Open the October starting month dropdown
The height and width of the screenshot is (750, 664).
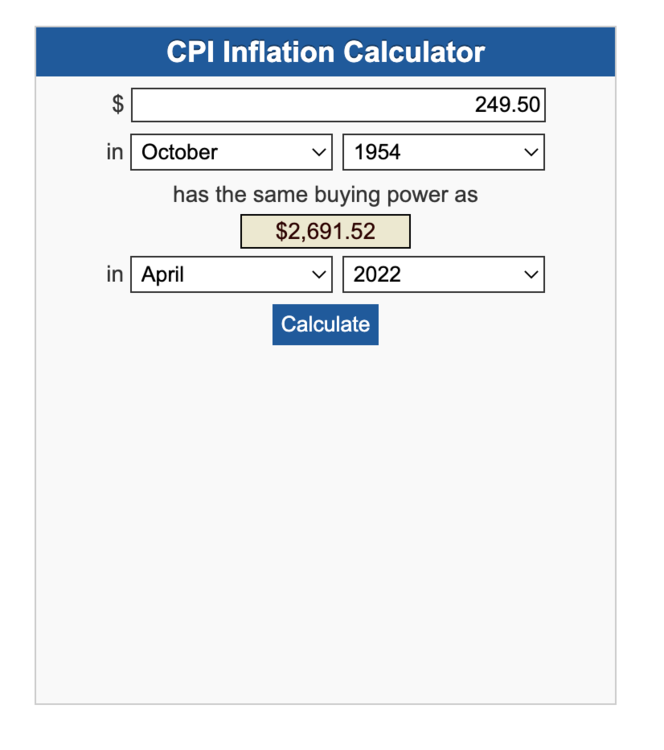tap(231, 152)
